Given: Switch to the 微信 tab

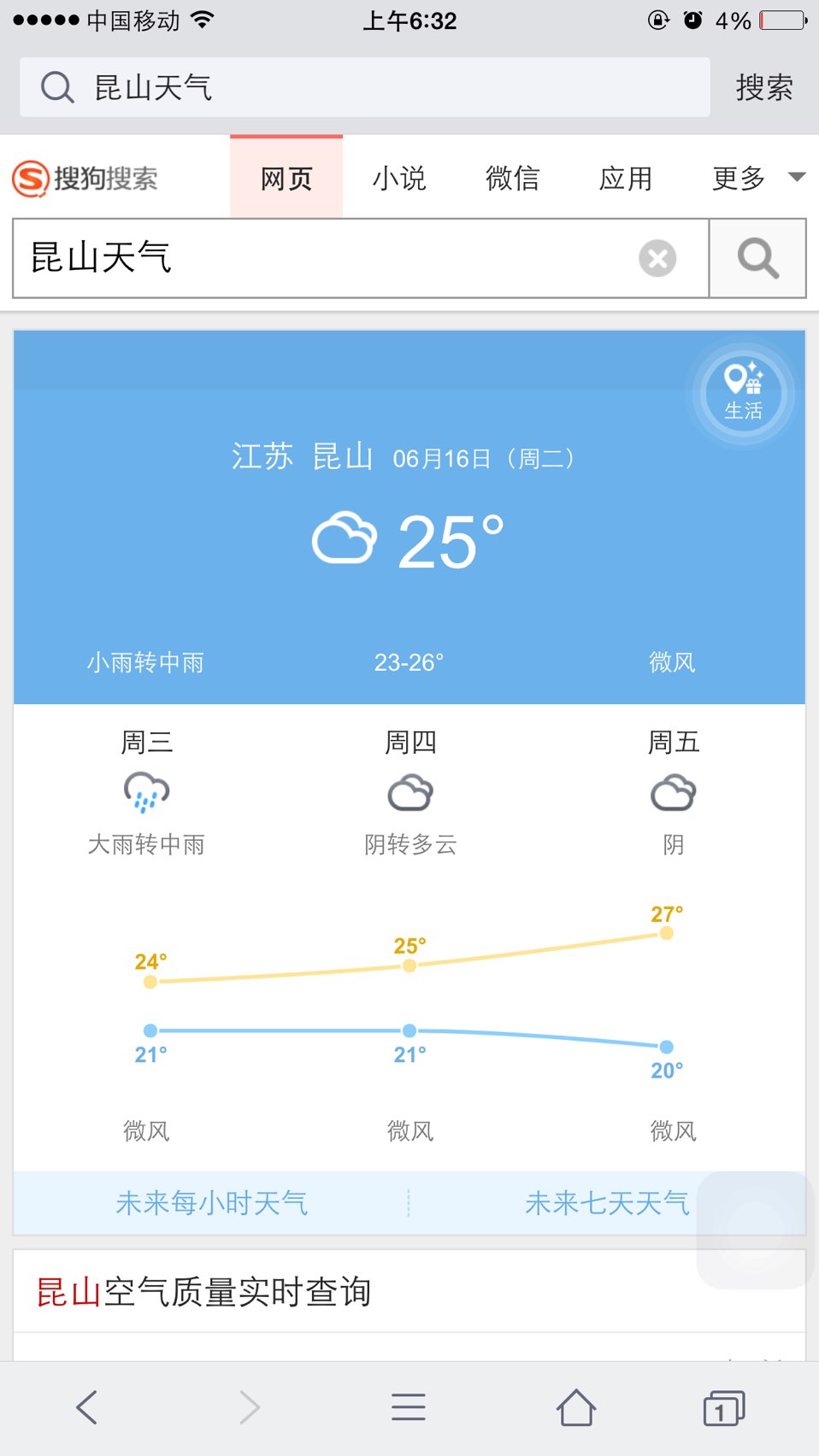Looking at the screenshot, I should (x=512, y=178).
